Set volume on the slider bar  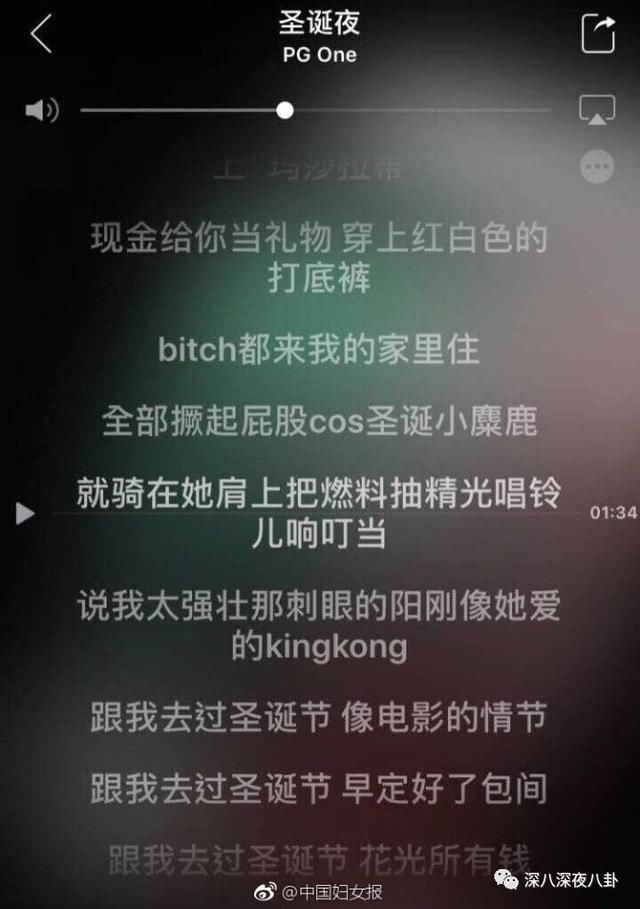285,110
